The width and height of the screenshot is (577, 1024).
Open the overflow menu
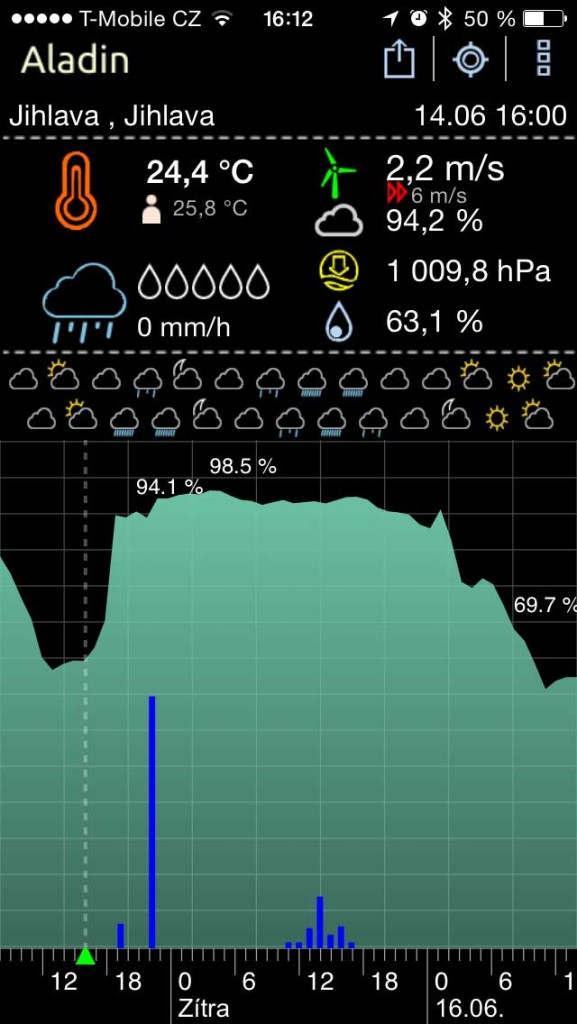(544, 59)
